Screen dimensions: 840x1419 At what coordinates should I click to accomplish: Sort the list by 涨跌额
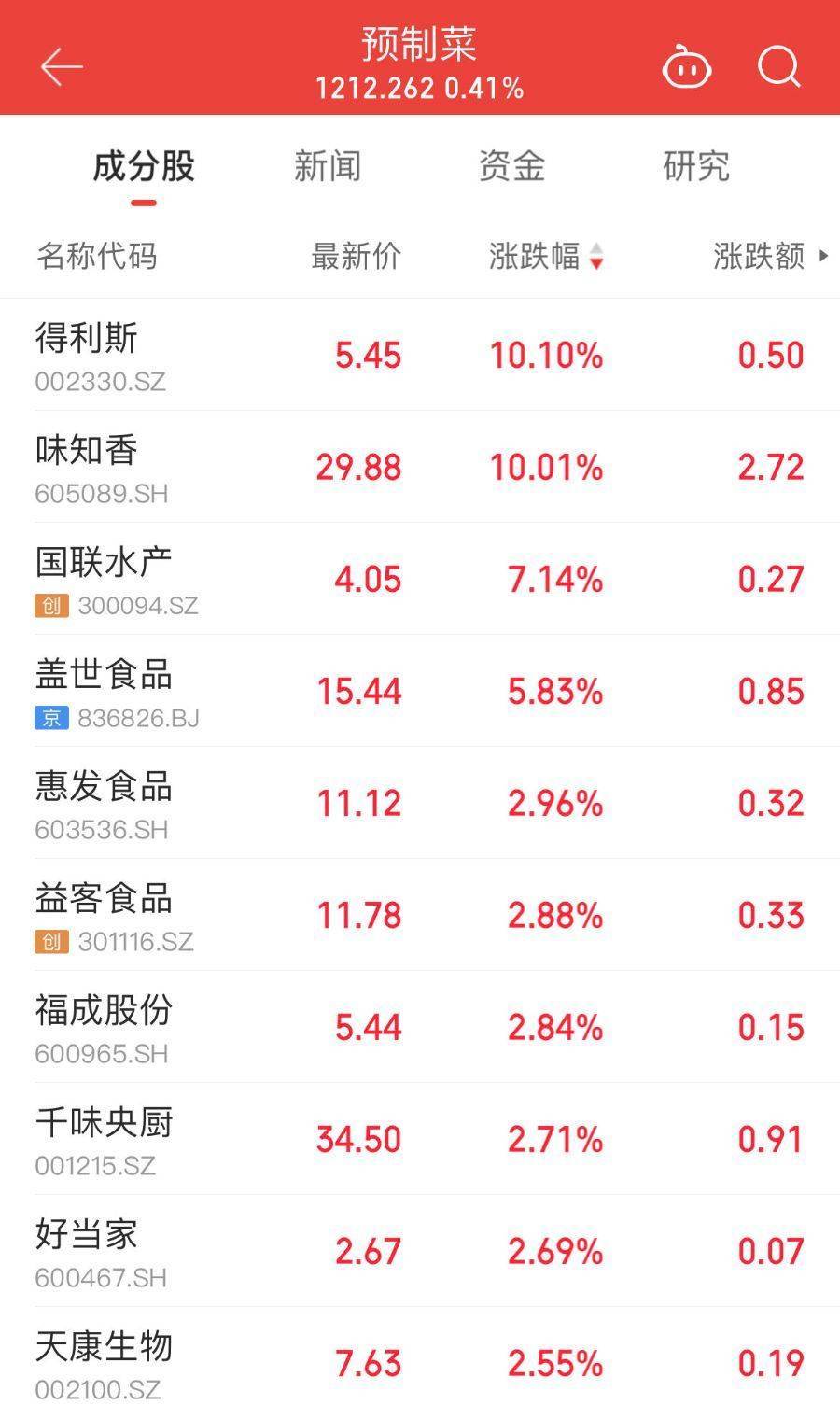759,256
